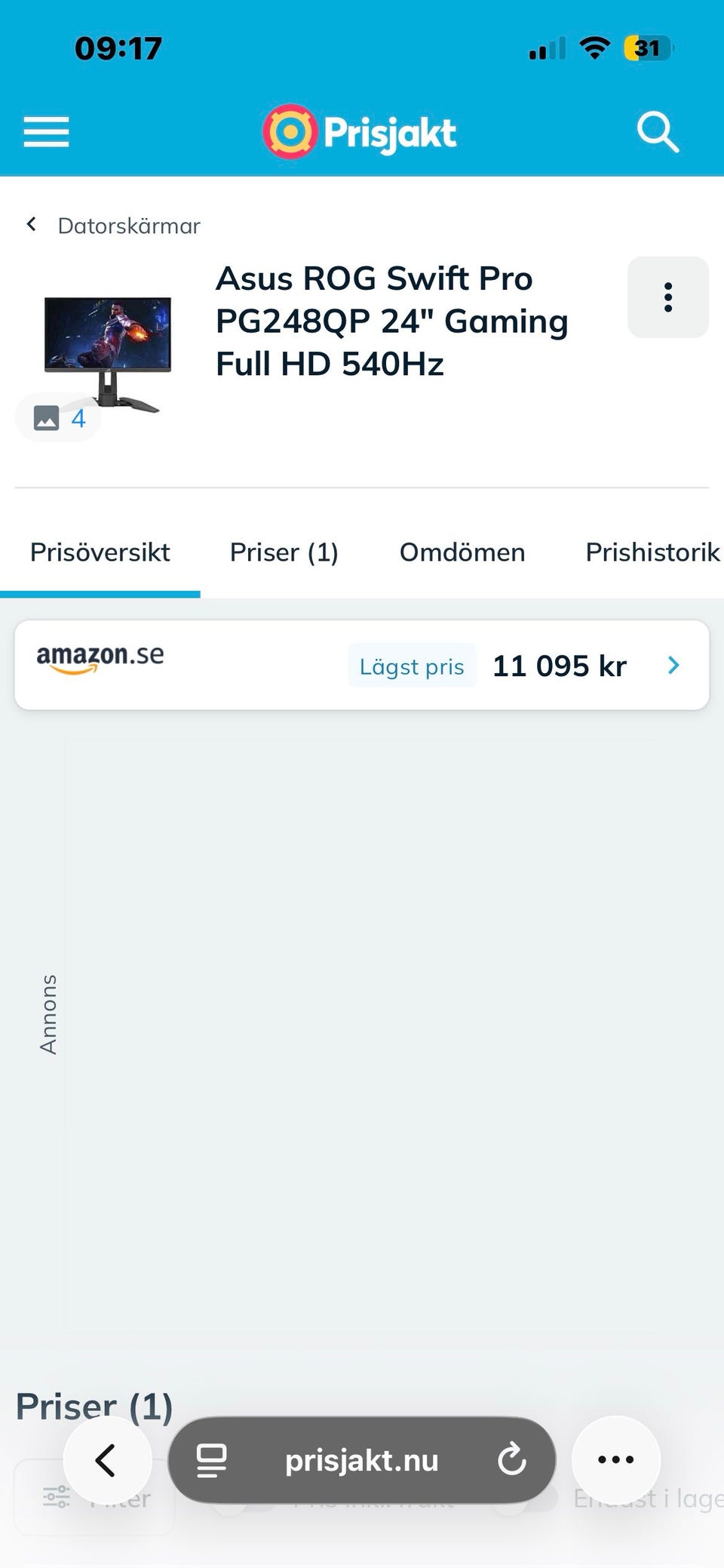Open the Omdömen tab
Screen dimensions: 724x1568
(x=462, y=552)
